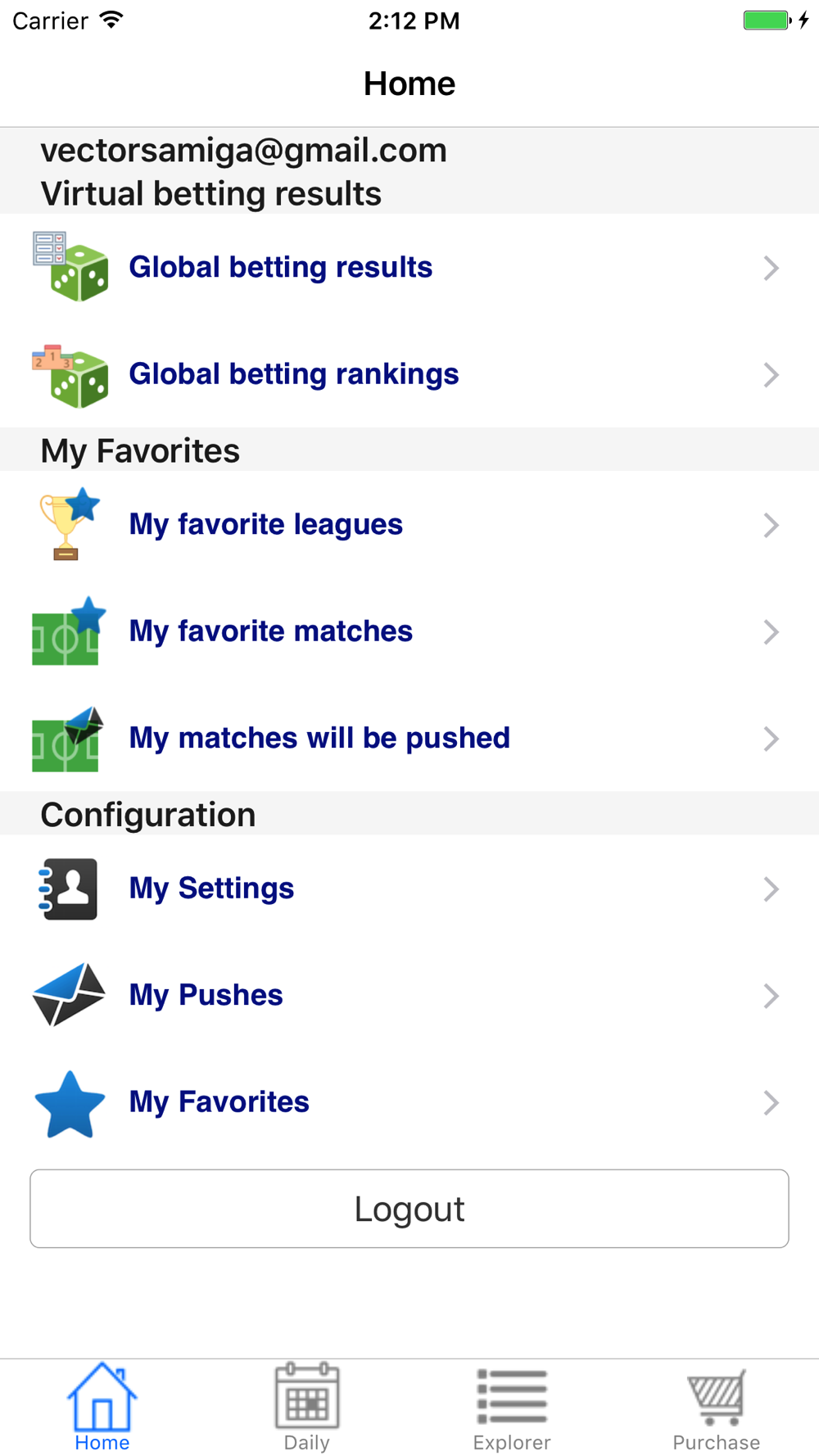Go to the Purchase tab
The height and width of the screenshot is (1456, 819).
pos(717,1408)
